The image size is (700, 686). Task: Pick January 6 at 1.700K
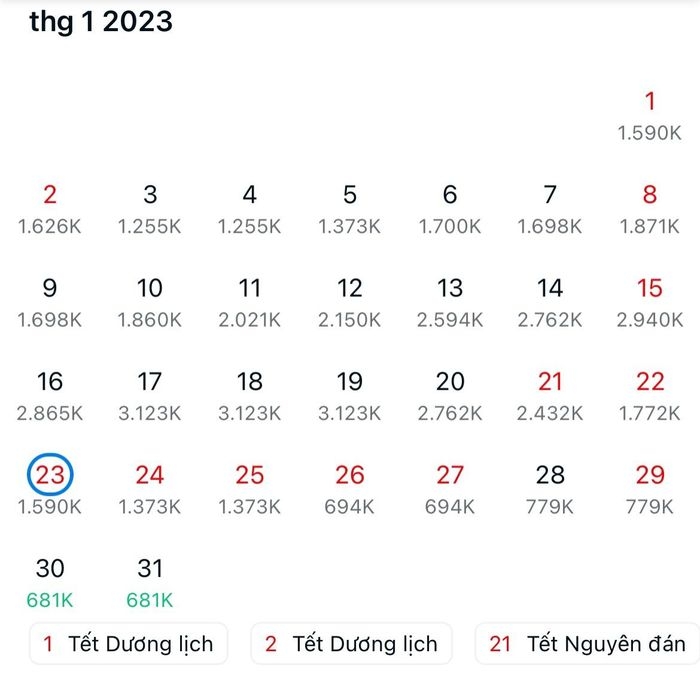click(x=450, y=208)
